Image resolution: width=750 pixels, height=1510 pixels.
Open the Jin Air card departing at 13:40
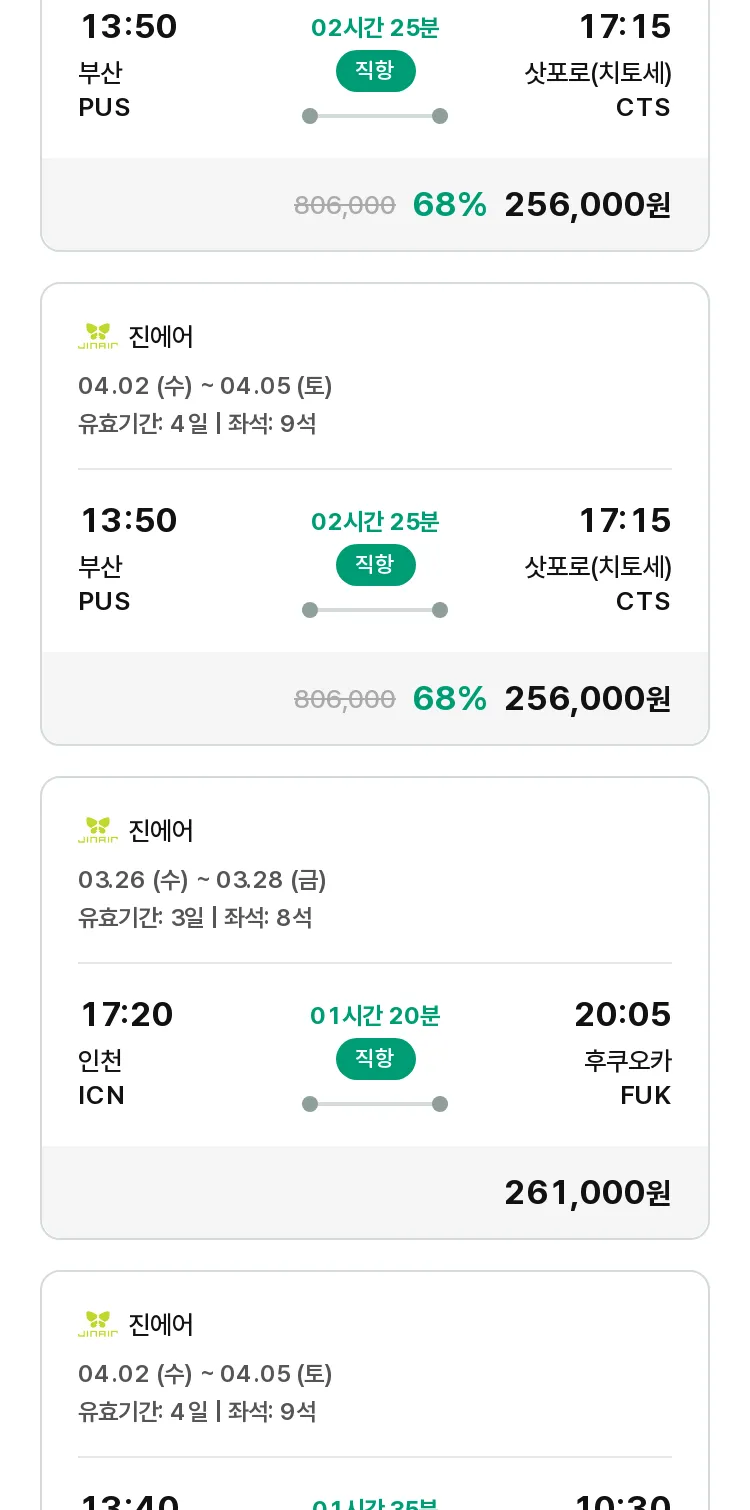tap(375, 1390)
